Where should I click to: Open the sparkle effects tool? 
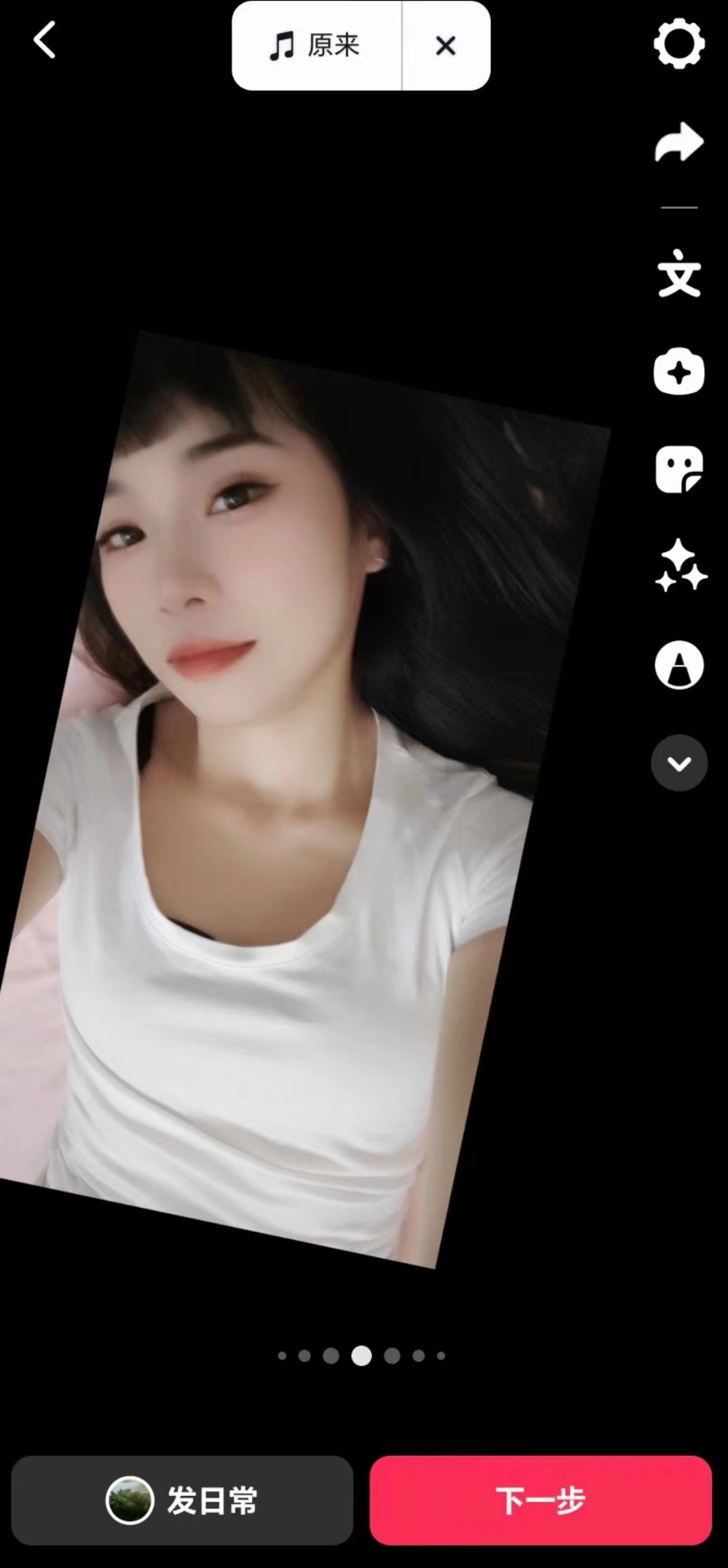[x=680, y=566]
